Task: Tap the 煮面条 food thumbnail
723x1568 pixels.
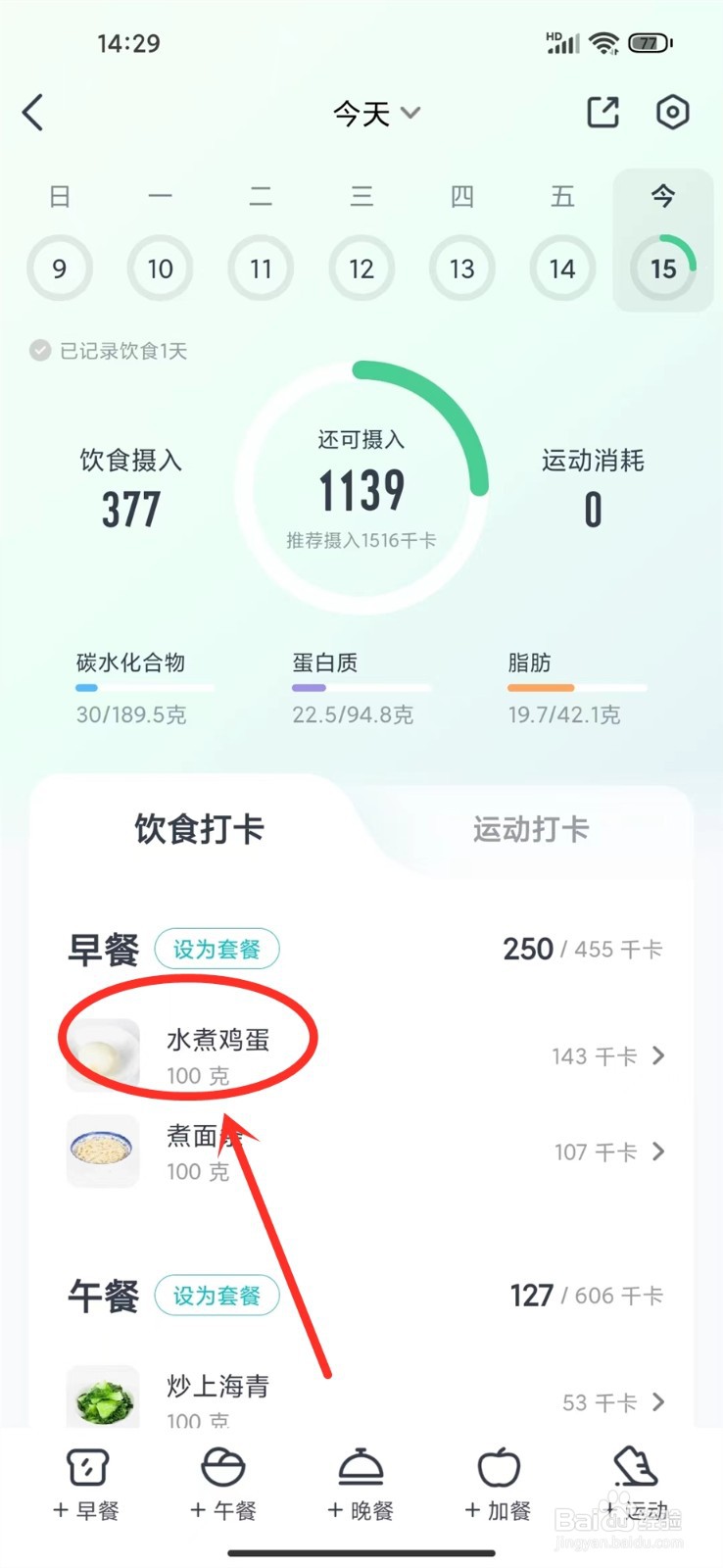Action: (101, 1151)
